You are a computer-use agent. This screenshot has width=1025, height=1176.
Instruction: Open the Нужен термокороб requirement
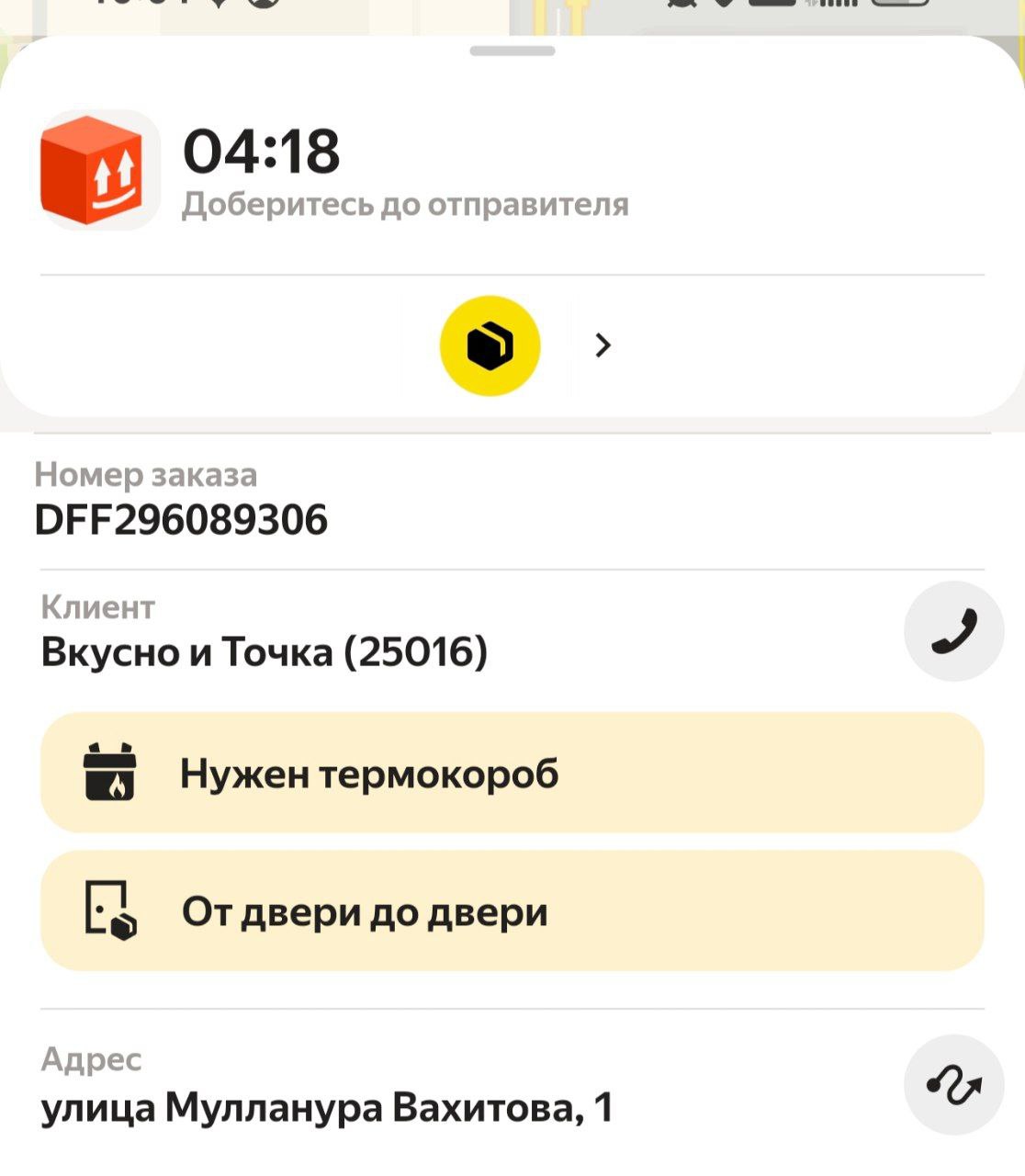(512, 773)
